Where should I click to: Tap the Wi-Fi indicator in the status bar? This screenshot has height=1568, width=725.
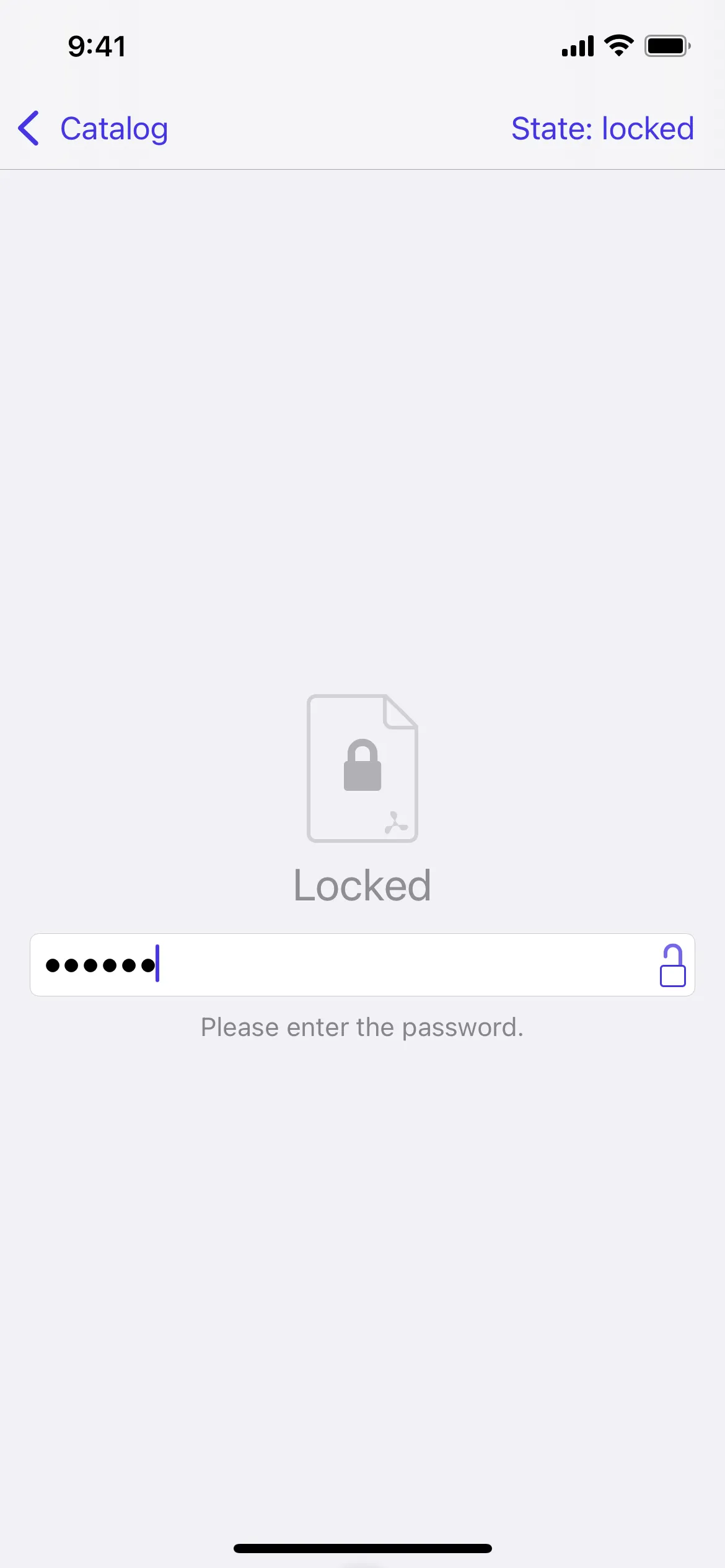click(618, 45)
